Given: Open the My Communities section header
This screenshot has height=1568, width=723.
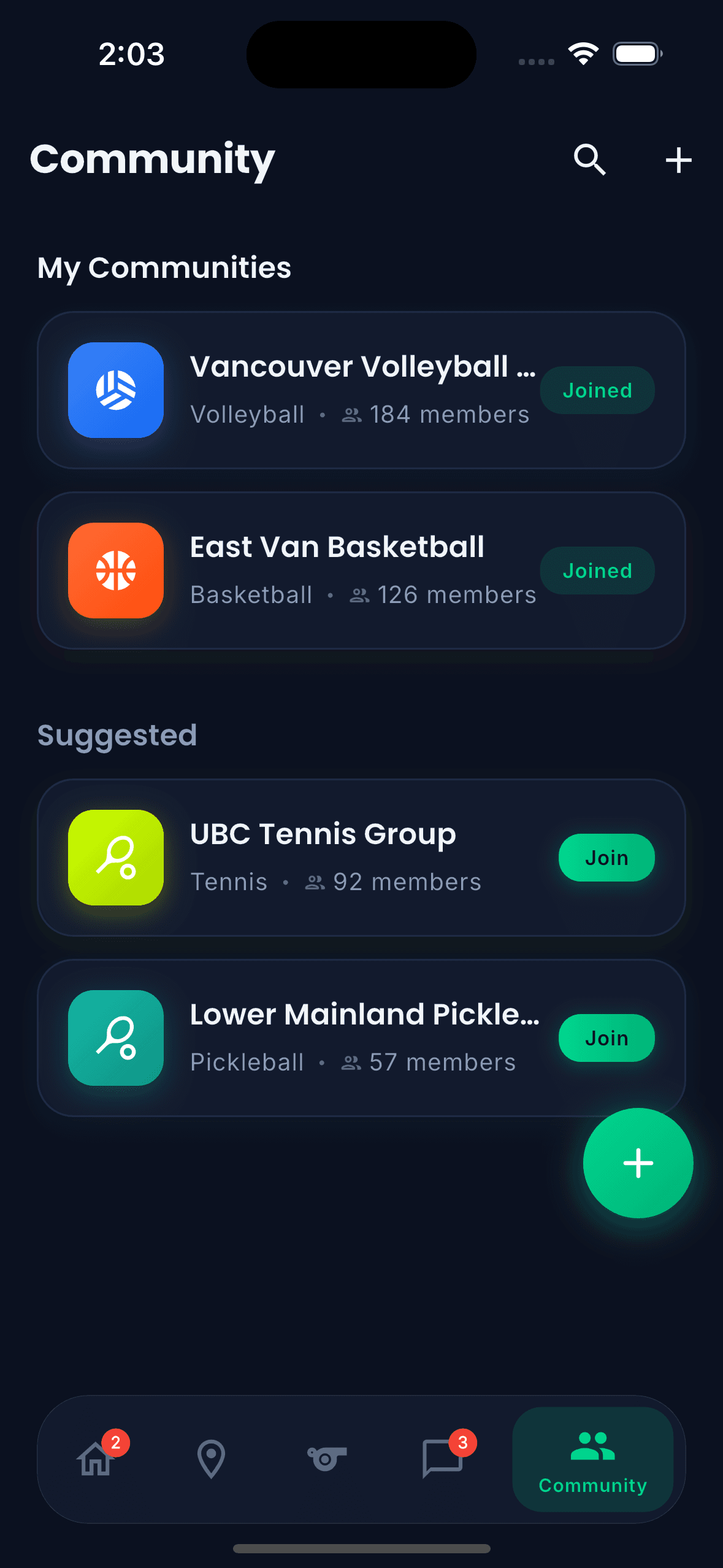Looking at the screenshot, I should pyautogui.click(x=164, y=267).
